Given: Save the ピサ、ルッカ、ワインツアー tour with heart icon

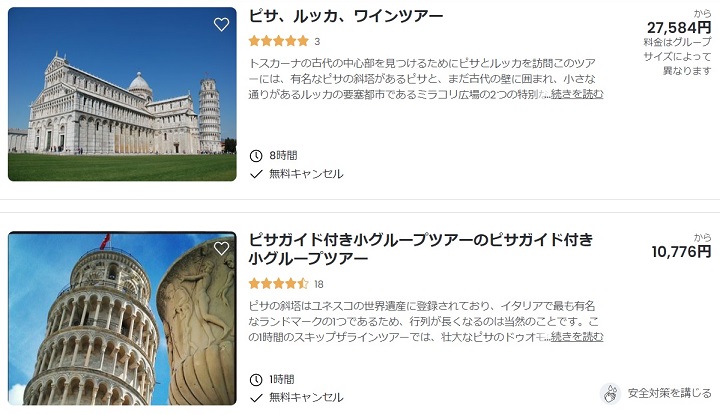Looking at the screenshot, I should (221, 25).
